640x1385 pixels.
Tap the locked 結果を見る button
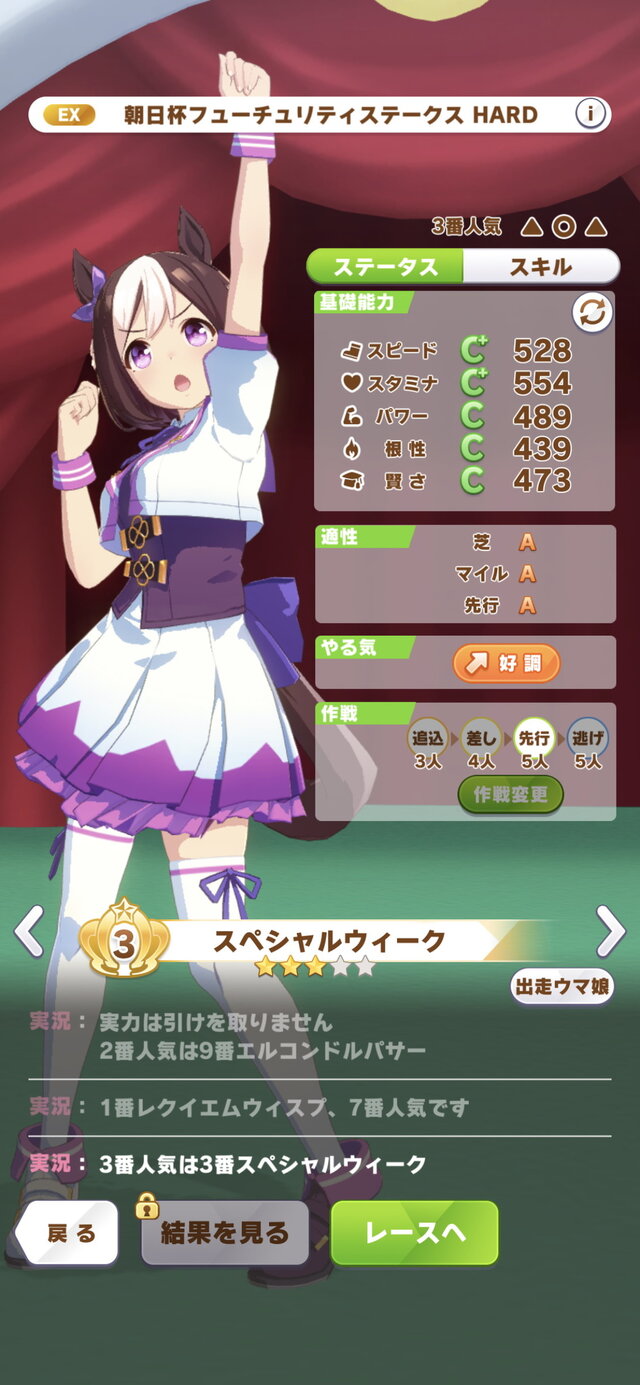(x=224, y=1233)
